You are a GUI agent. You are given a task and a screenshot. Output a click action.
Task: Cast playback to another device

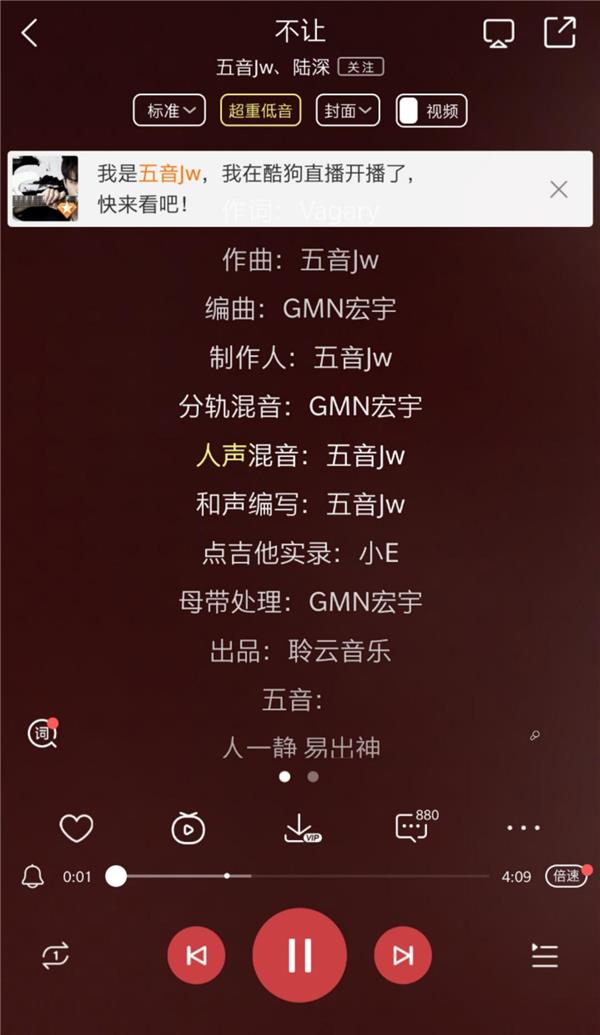pos(498,33)
